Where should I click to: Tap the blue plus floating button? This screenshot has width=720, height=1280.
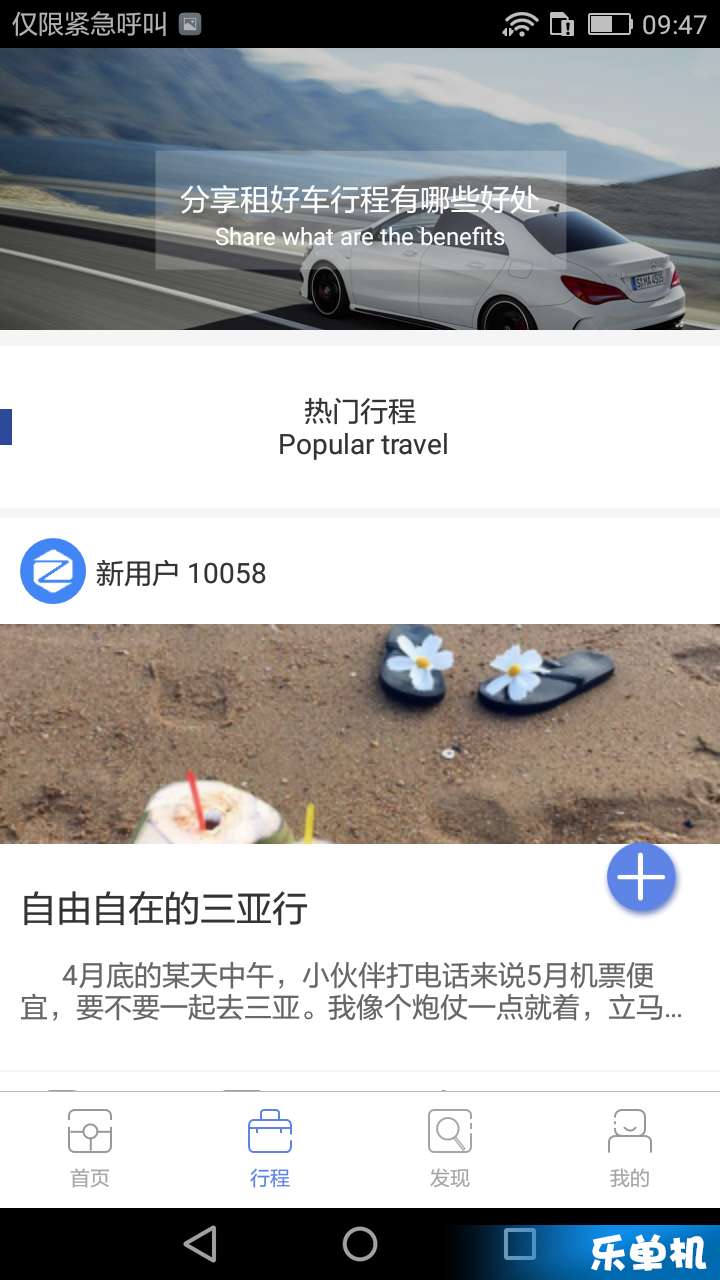(x=641, y=878)
